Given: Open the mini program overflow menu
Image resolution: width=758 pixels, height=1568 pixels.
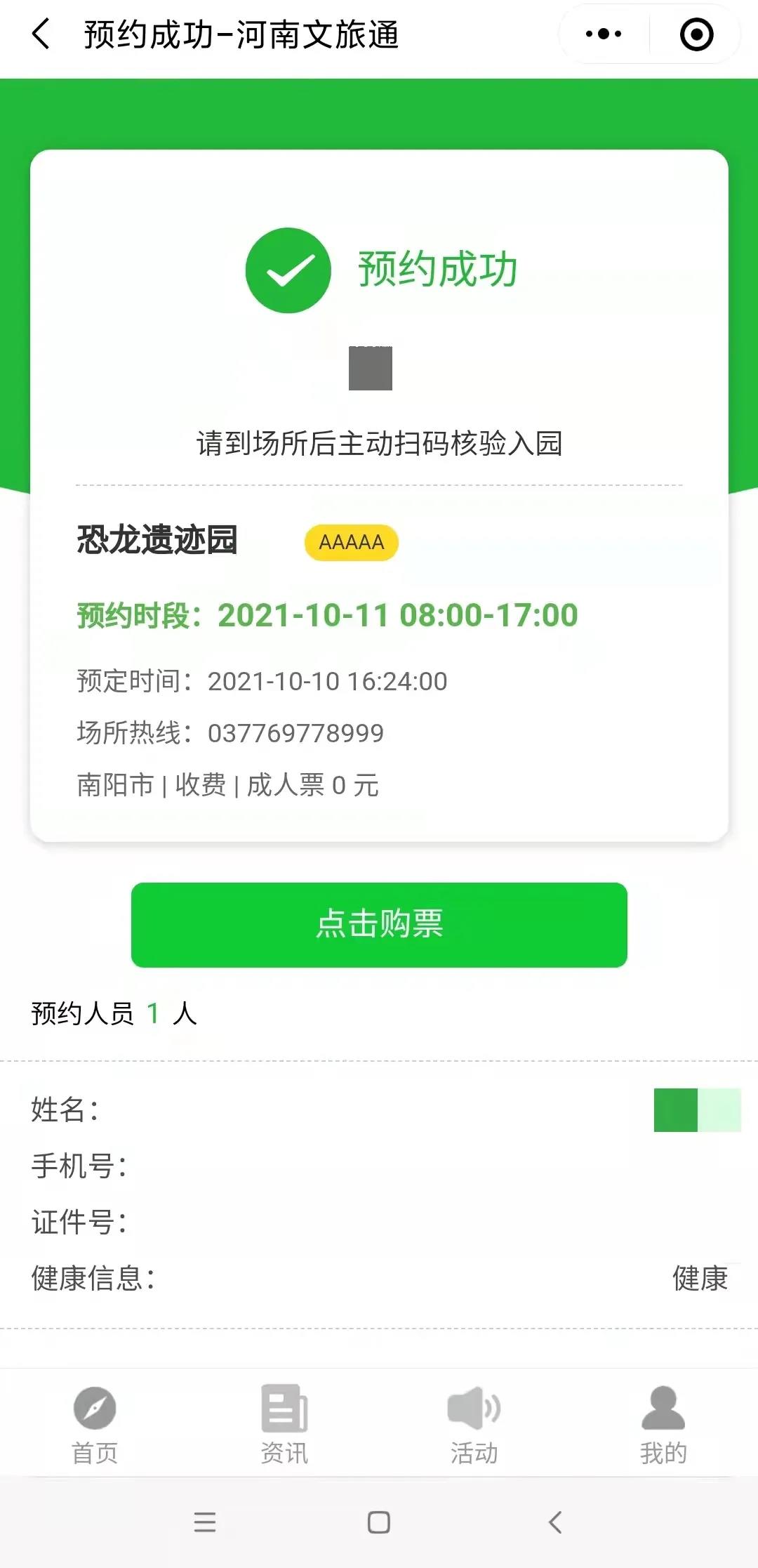Looking at the screenshot, I should [x=604, y=34].
